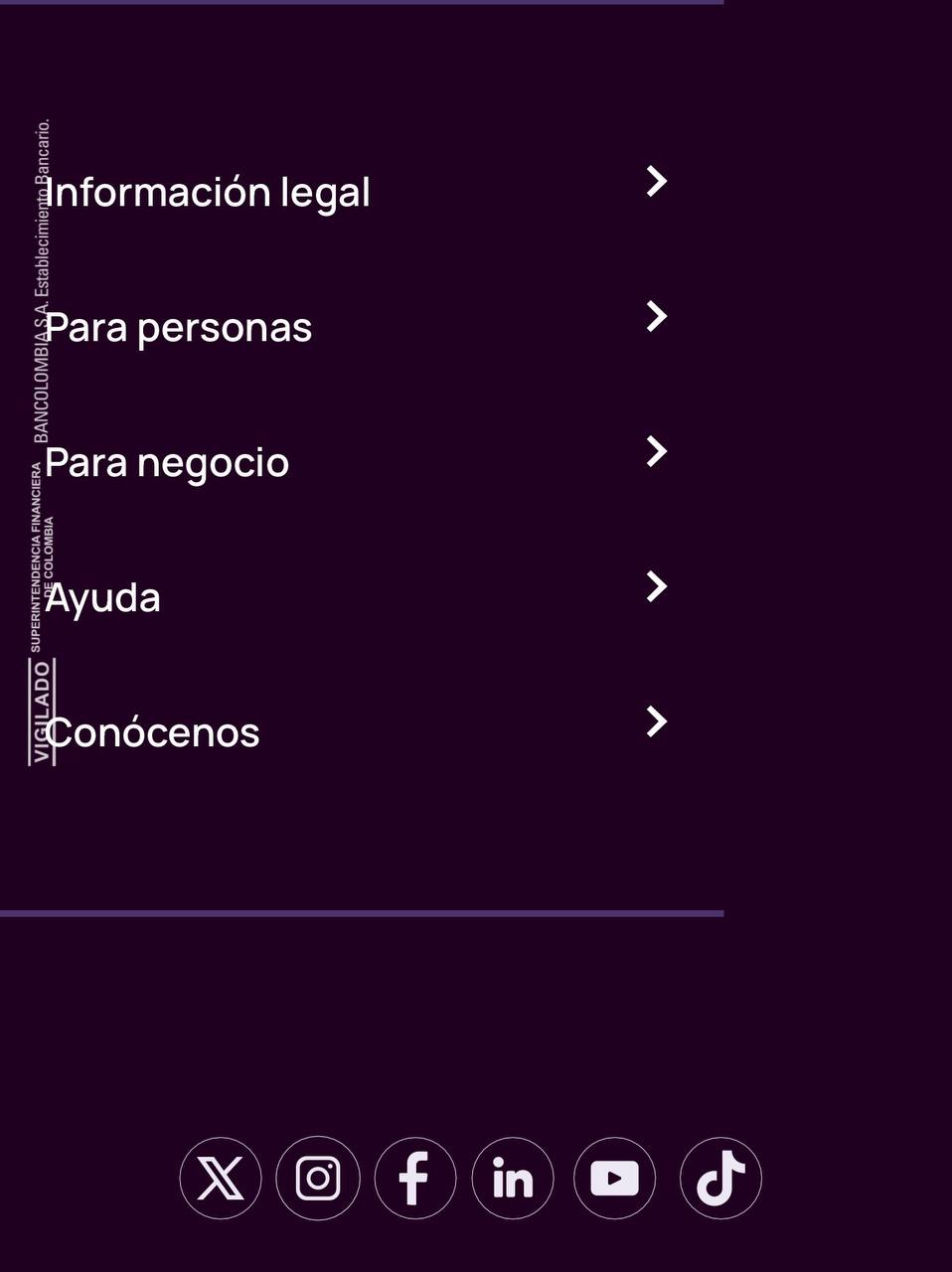Screen dimensions: 952x1272
Task: Open Bancolombia's X profile icon
Action: (x=220, y=1178)
